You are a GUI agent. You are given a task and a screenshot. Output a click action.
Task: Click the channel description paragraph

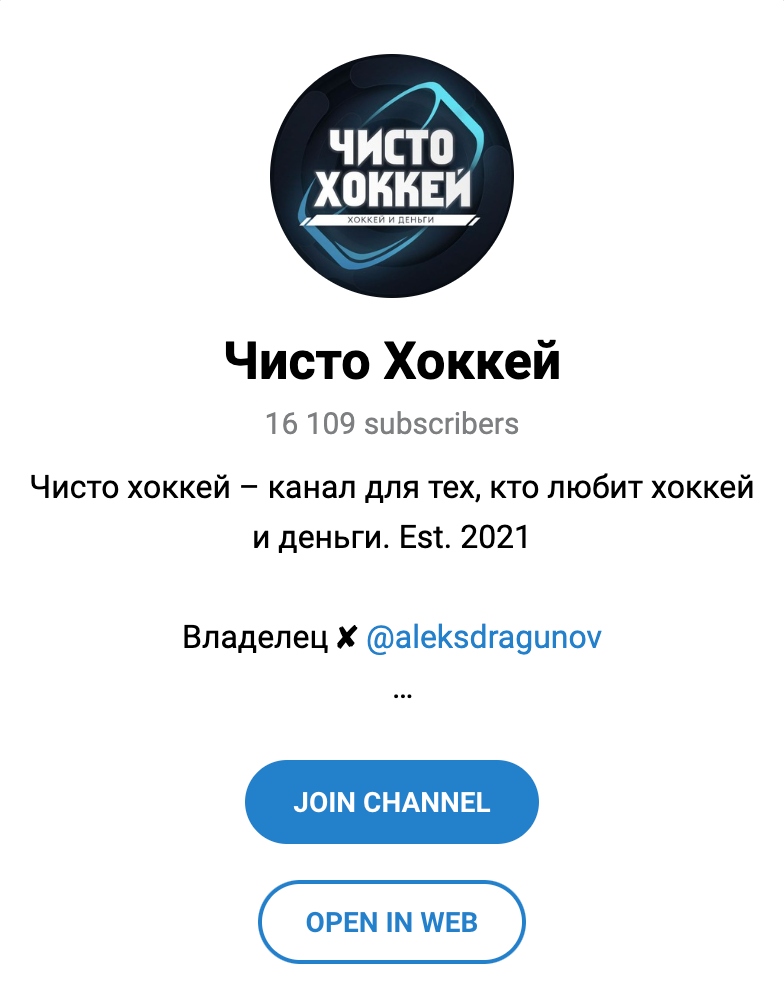(x=391, y=510)
